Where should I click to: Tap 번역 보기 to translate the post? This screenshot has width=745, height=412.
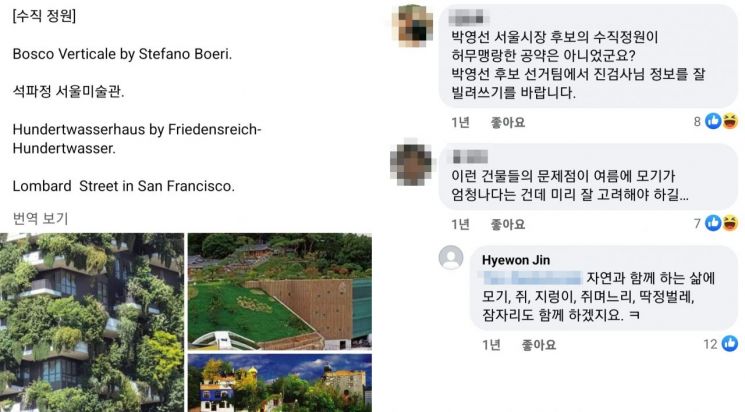40,219
